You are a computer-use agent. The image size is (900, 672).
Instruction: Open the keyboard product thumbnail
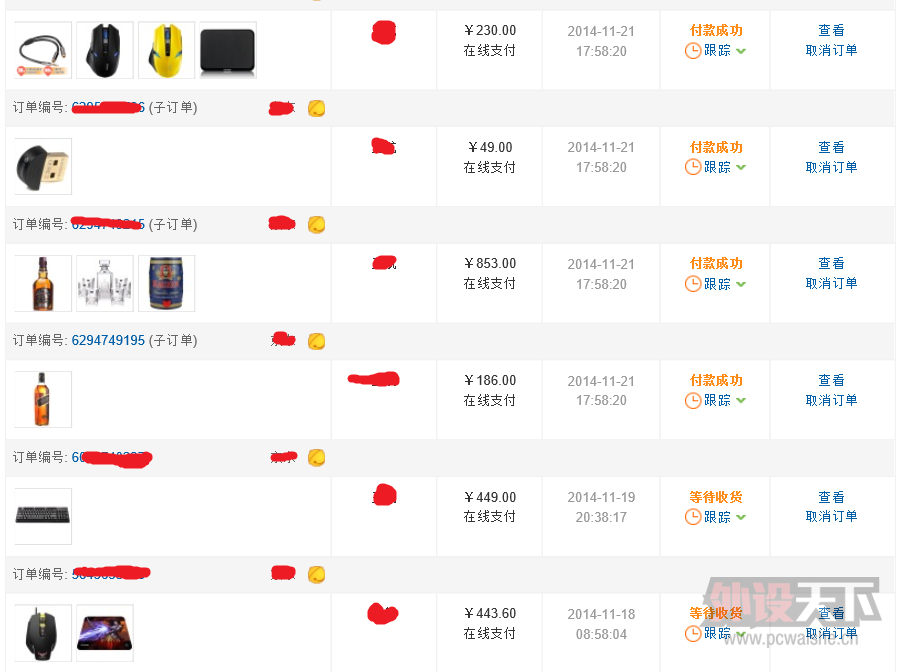(x=43, y=516)
